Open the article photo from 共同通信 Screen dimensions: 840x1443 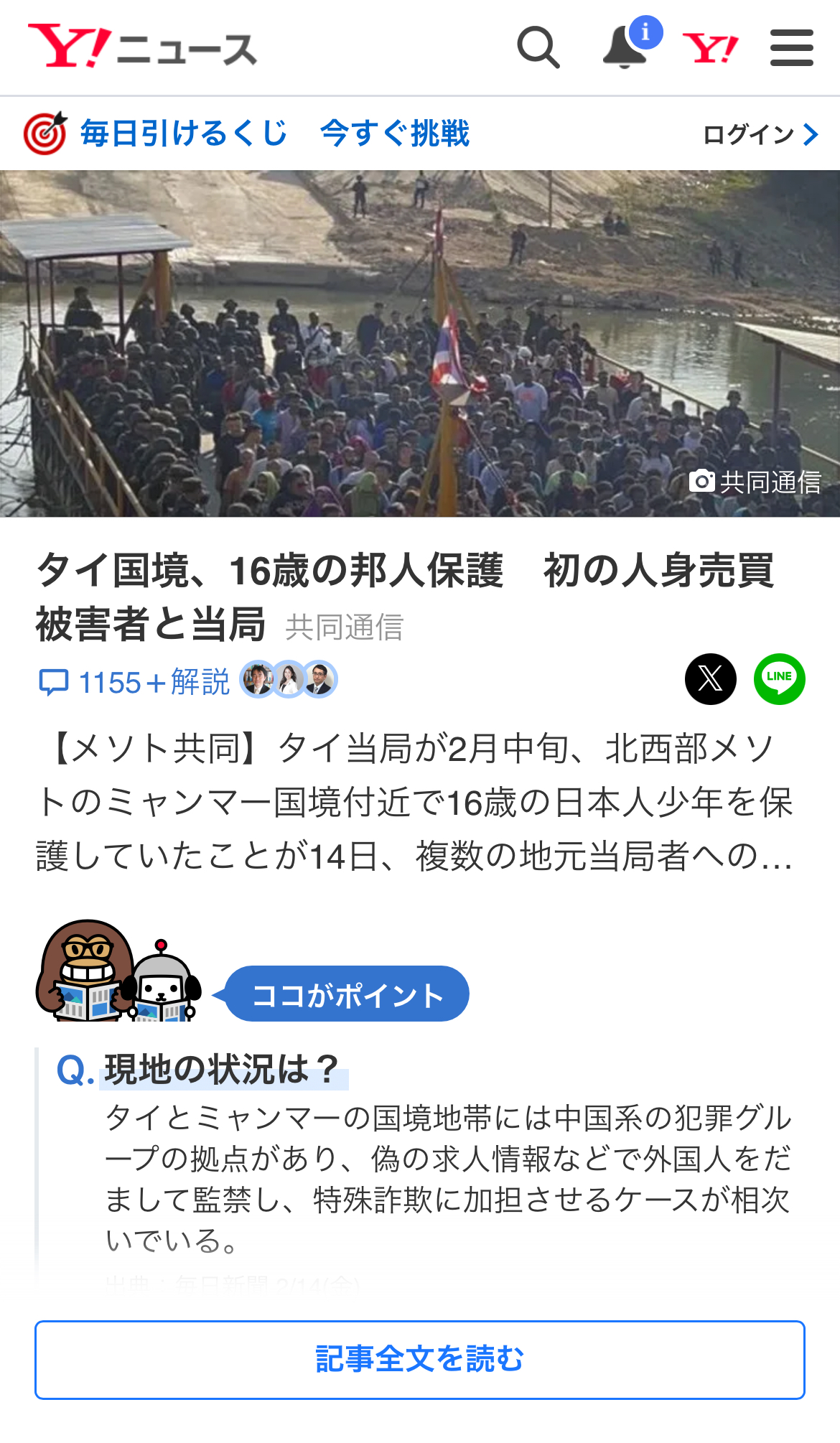coord(420,343)
